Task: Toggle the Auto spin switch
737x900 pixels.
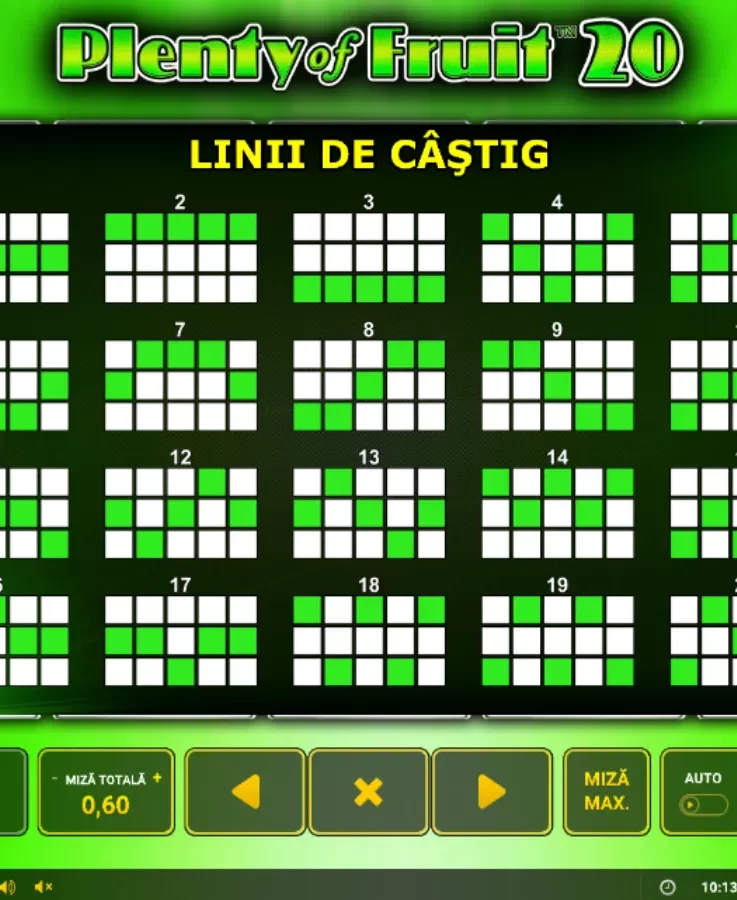Action: (703, 805)
